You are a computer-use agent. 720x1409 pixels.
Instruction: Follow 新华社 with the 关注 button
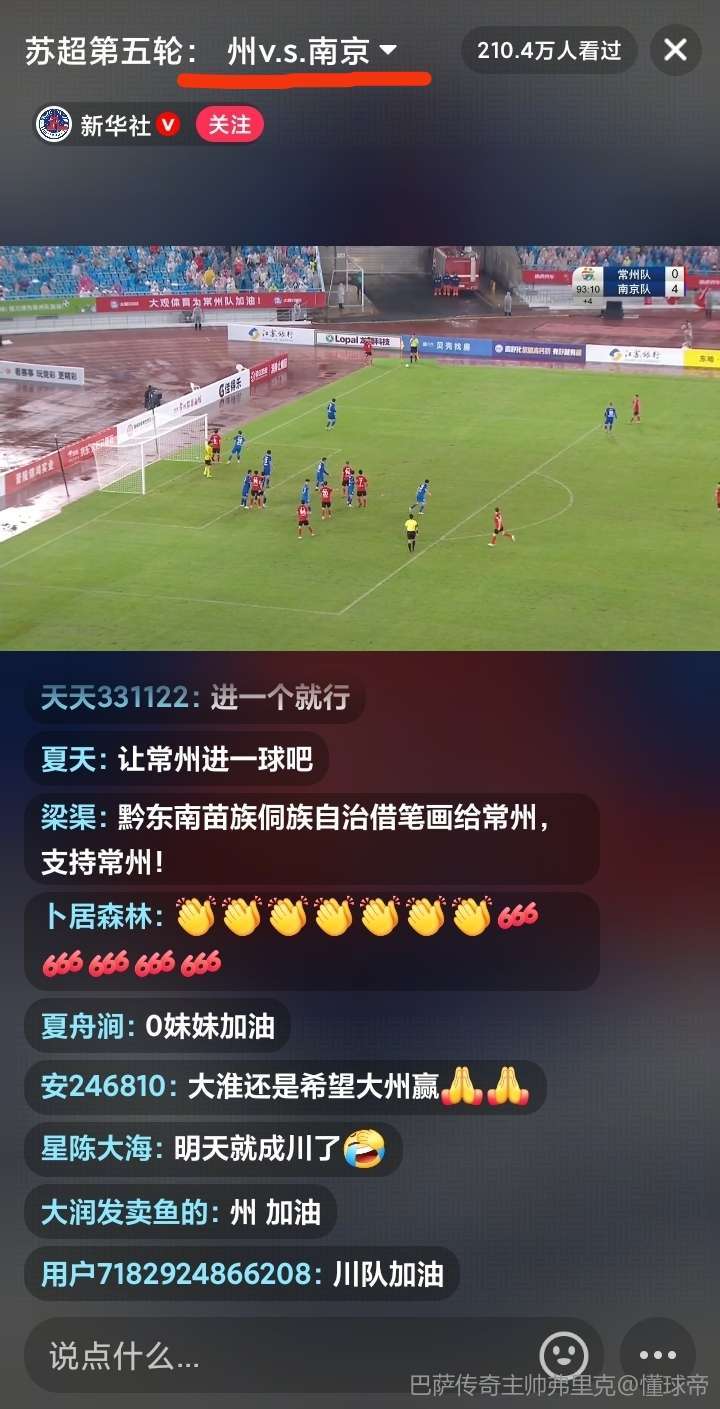(x=229, y=125)
